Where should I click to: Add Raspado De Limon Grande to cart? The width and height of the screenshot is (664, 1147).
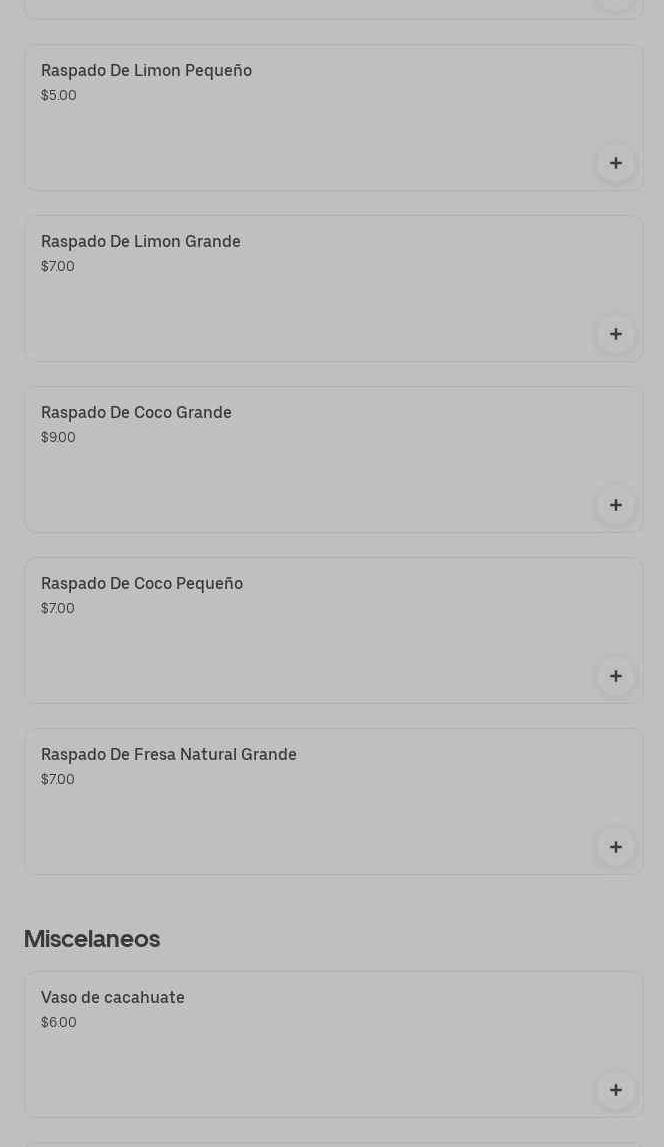click(615, 334)
